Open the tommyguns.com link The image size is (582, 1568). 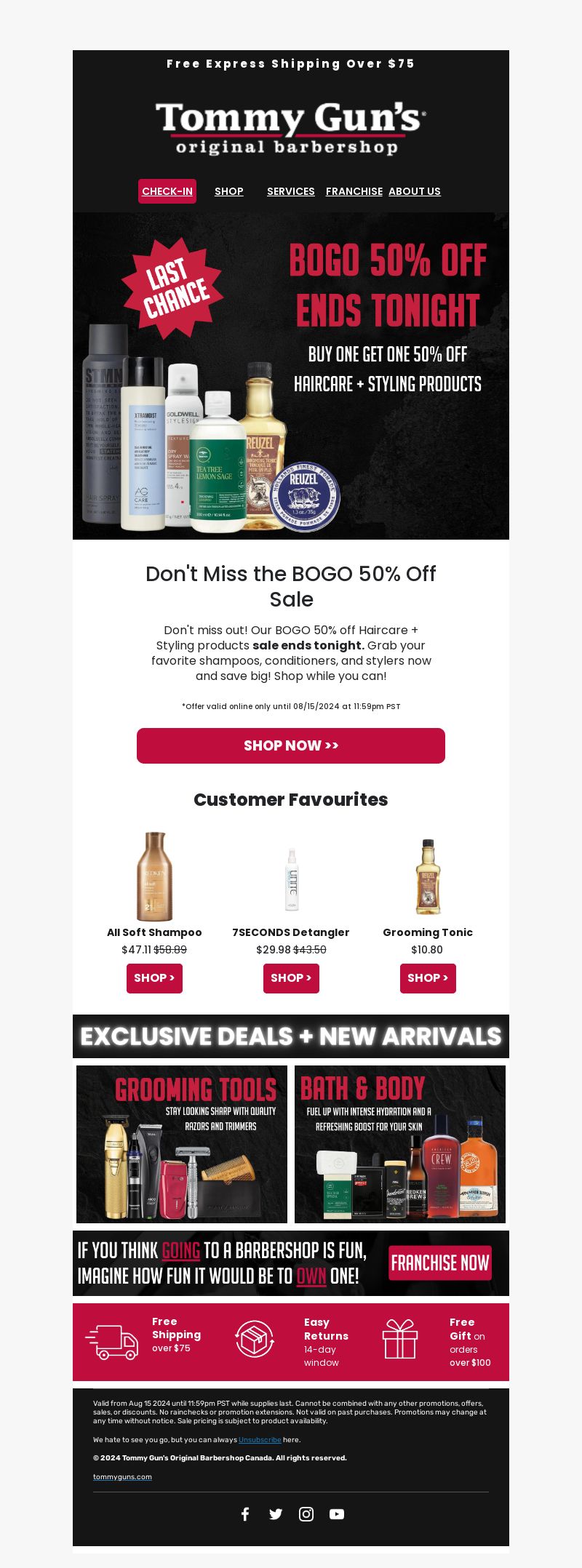pos(122,1477)
